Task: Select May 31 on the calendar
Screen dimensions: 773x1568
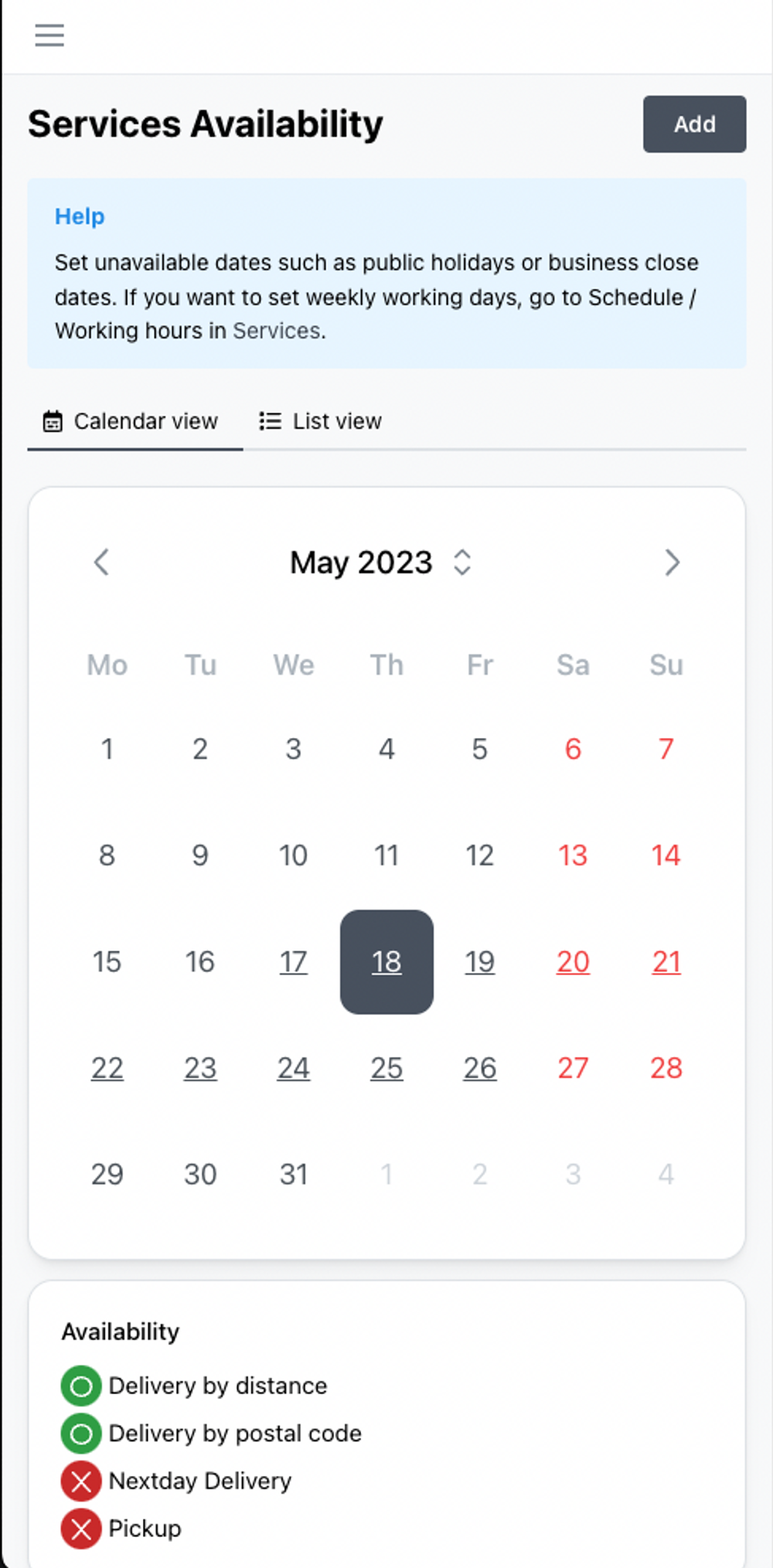Action: click(x=294, y=1175)
